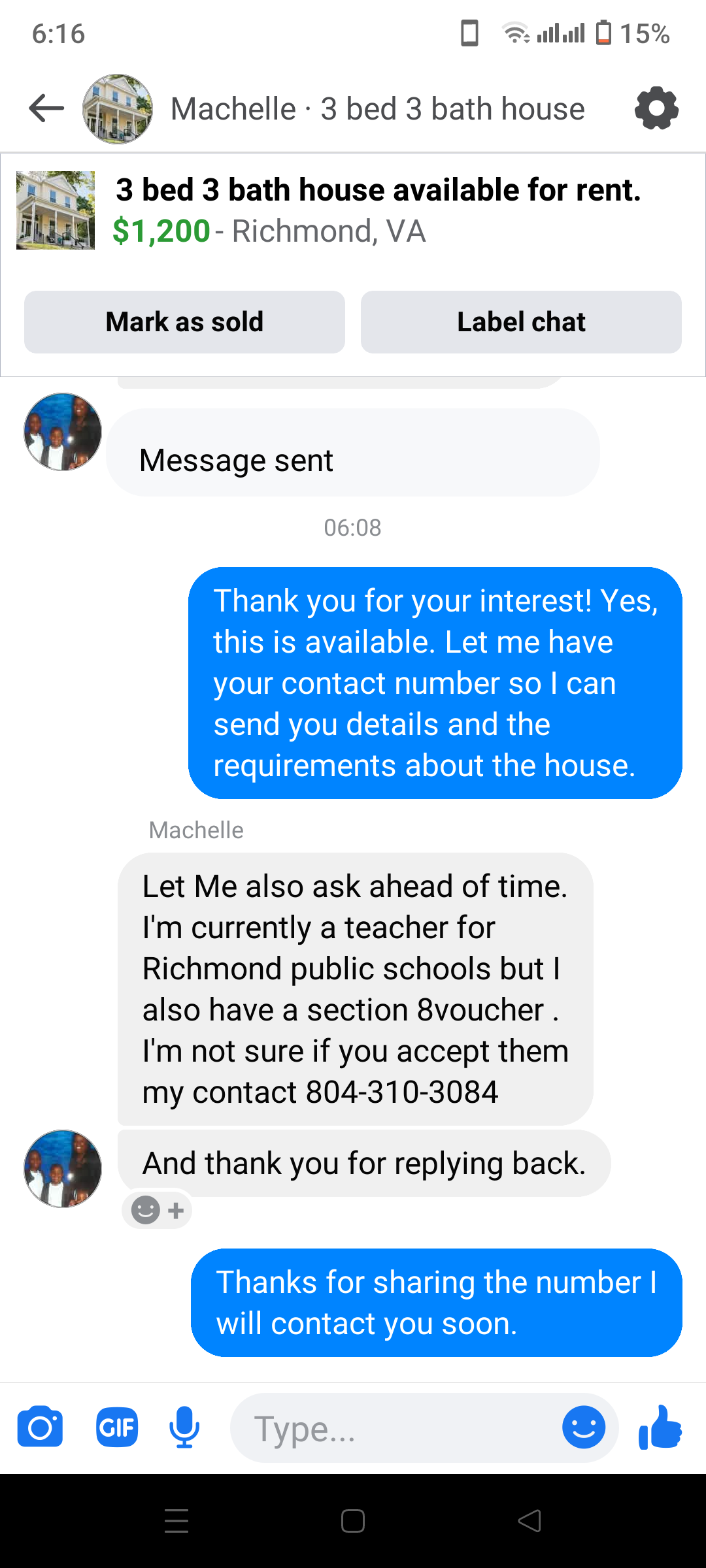Image resolution: width=706 pixels, height=1568 pixels.
Task: Open chat settings gear icon
Action: [x=656, y=108]
